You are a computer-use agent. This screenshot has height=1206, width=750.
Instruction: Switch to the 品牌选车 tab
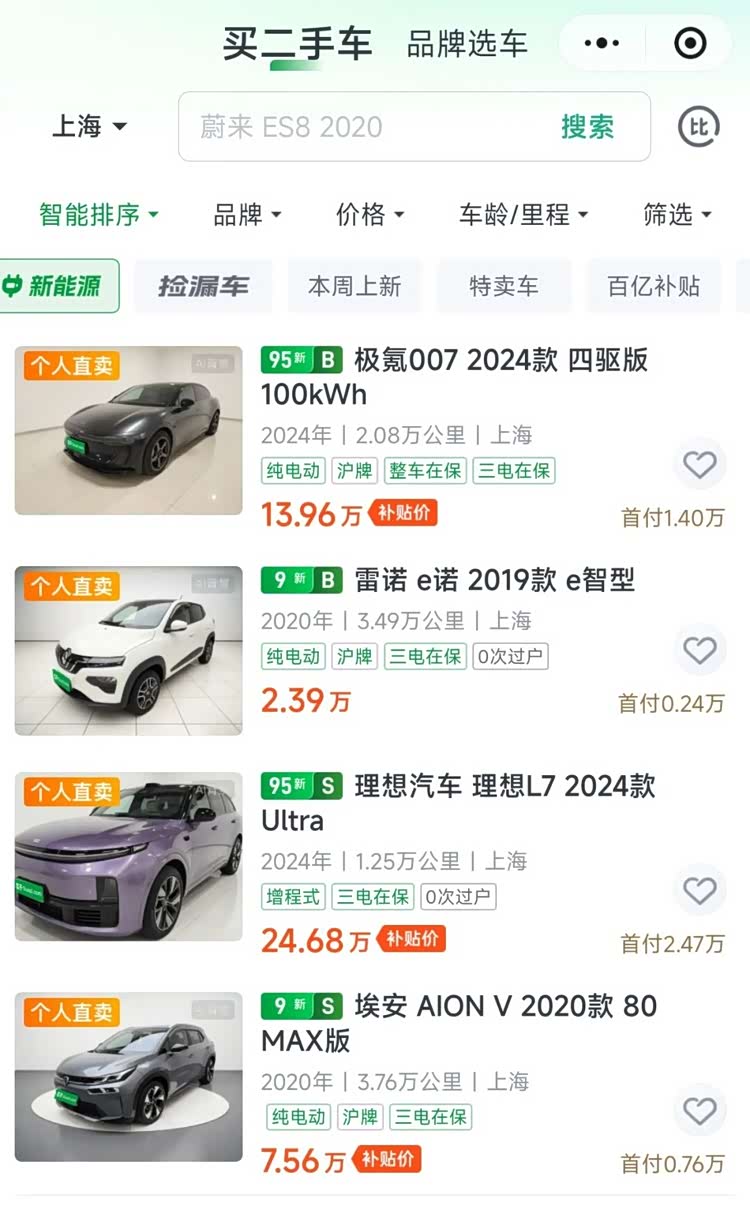467,44
